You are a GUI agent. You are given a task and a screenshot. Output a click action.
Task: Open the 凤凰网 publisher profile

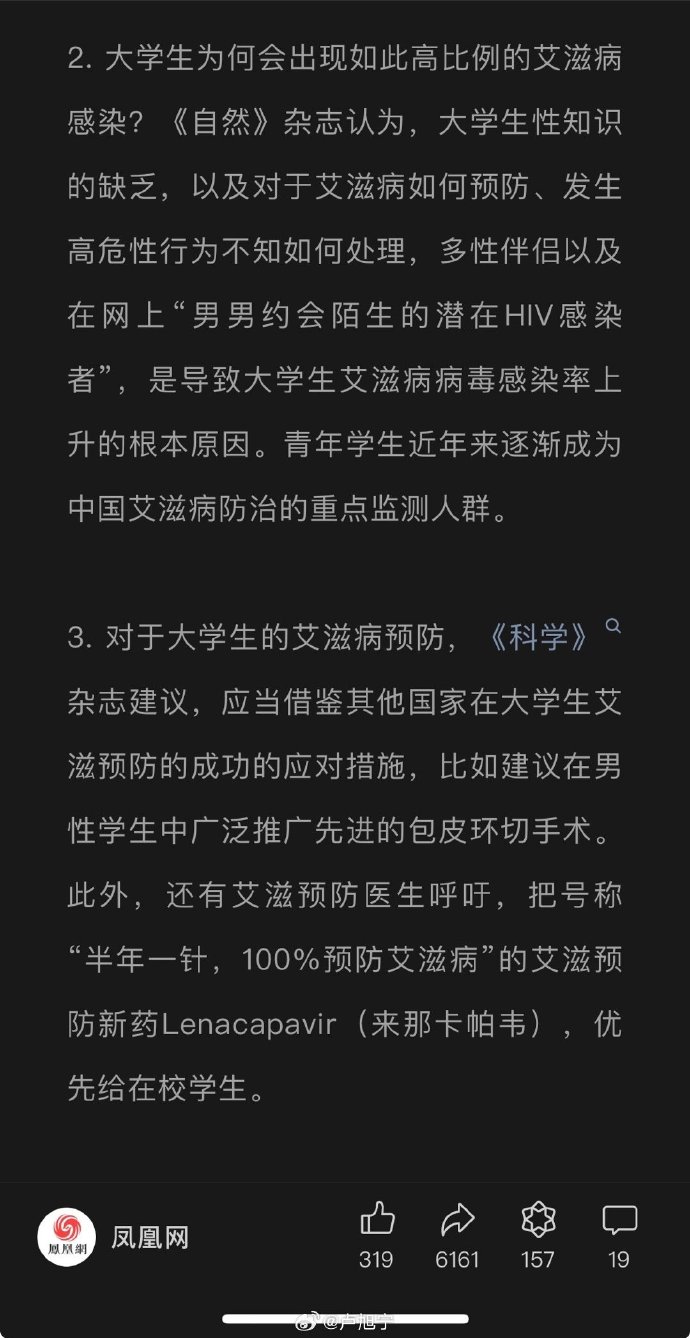coord(113,1238)
